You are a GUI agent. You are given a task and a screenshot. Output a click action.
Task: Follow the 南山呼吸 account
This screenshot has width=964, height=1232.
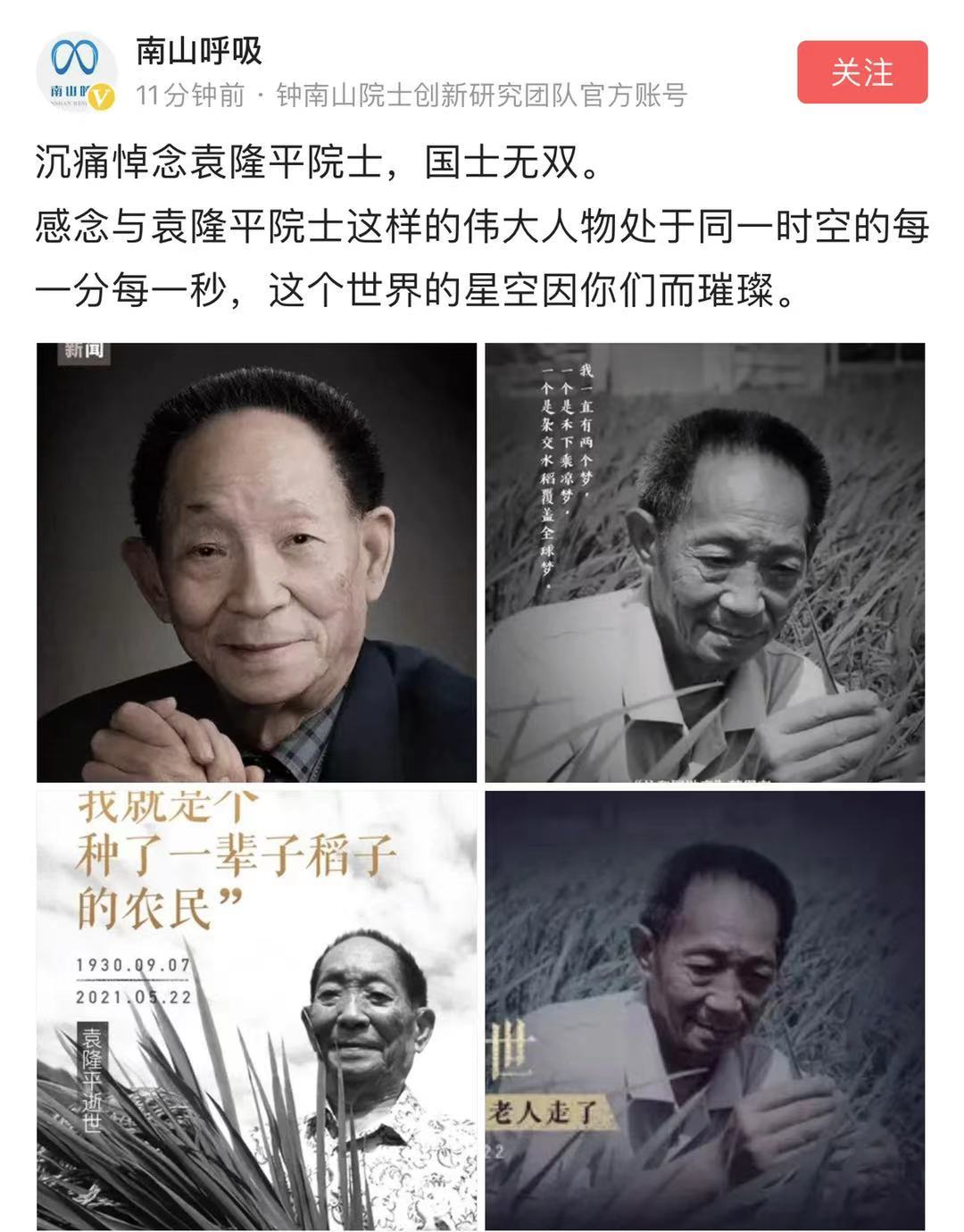[x=861, y=72]
